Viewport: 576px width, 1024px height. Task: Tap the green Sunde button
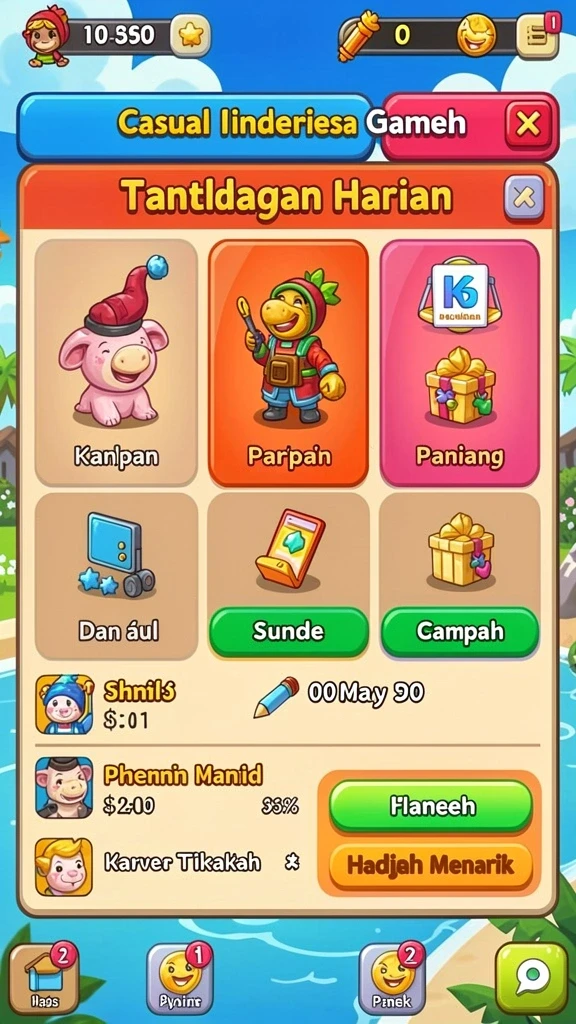(x=289, y=632)
